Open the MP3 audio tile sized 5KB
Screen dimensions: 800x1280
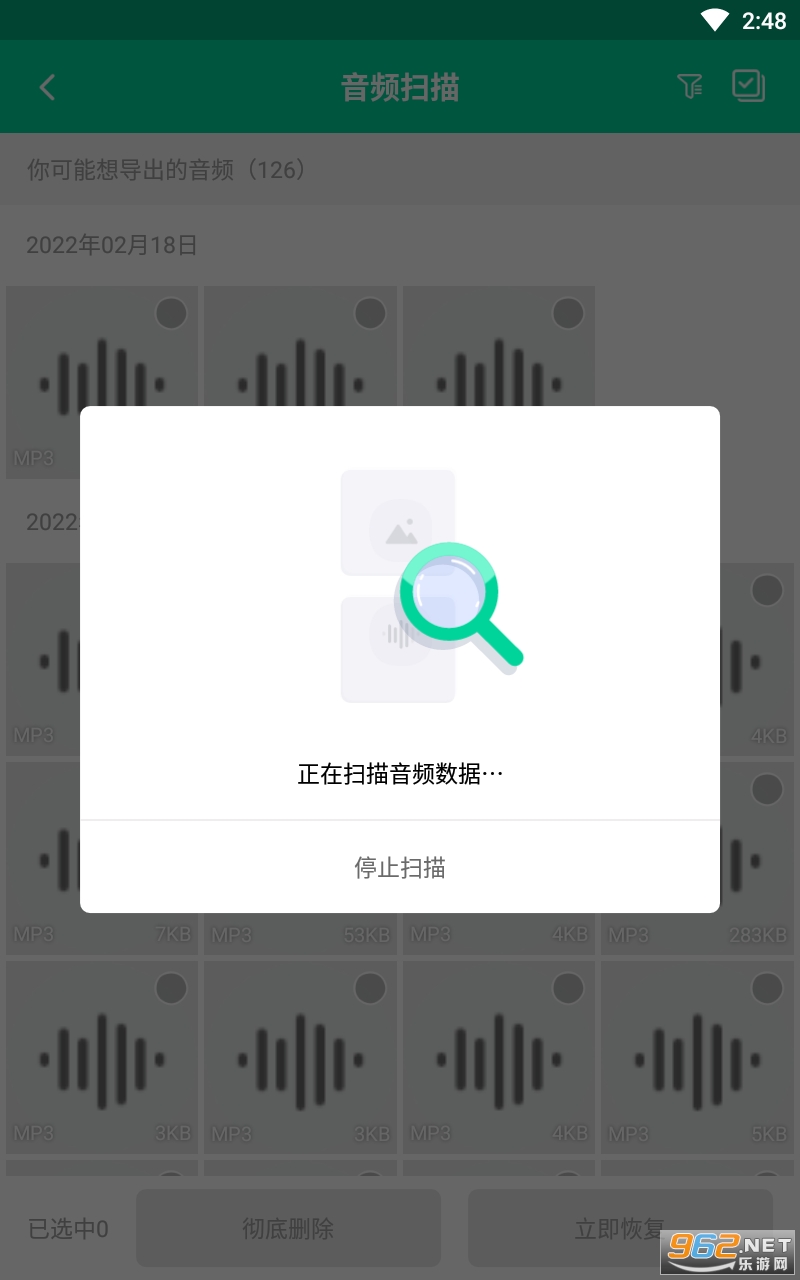[x=697, y=1057]
